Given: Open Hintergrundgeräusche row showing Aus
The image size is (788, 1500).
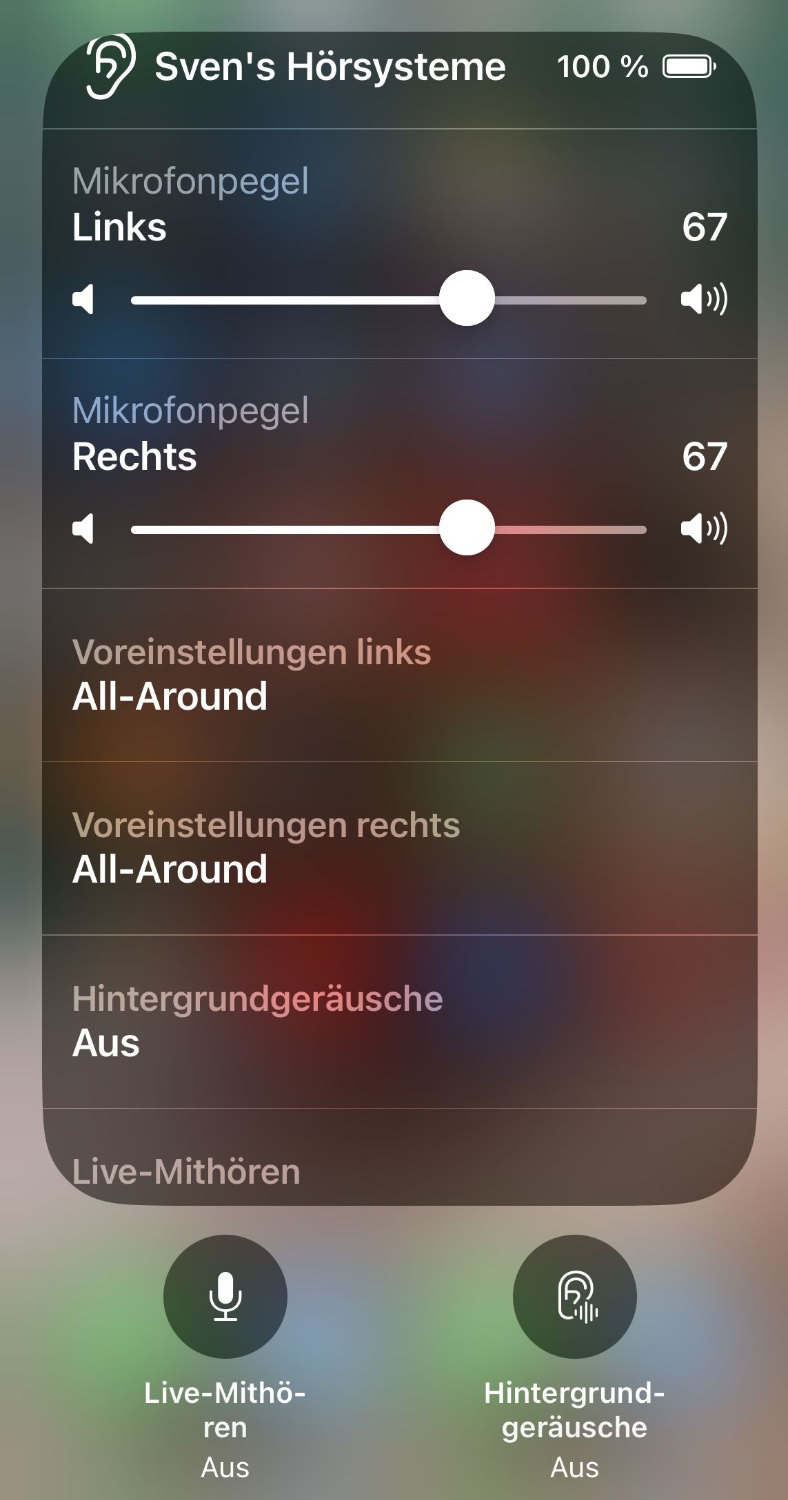Looking at the screenshot, I should point(399,1021).
